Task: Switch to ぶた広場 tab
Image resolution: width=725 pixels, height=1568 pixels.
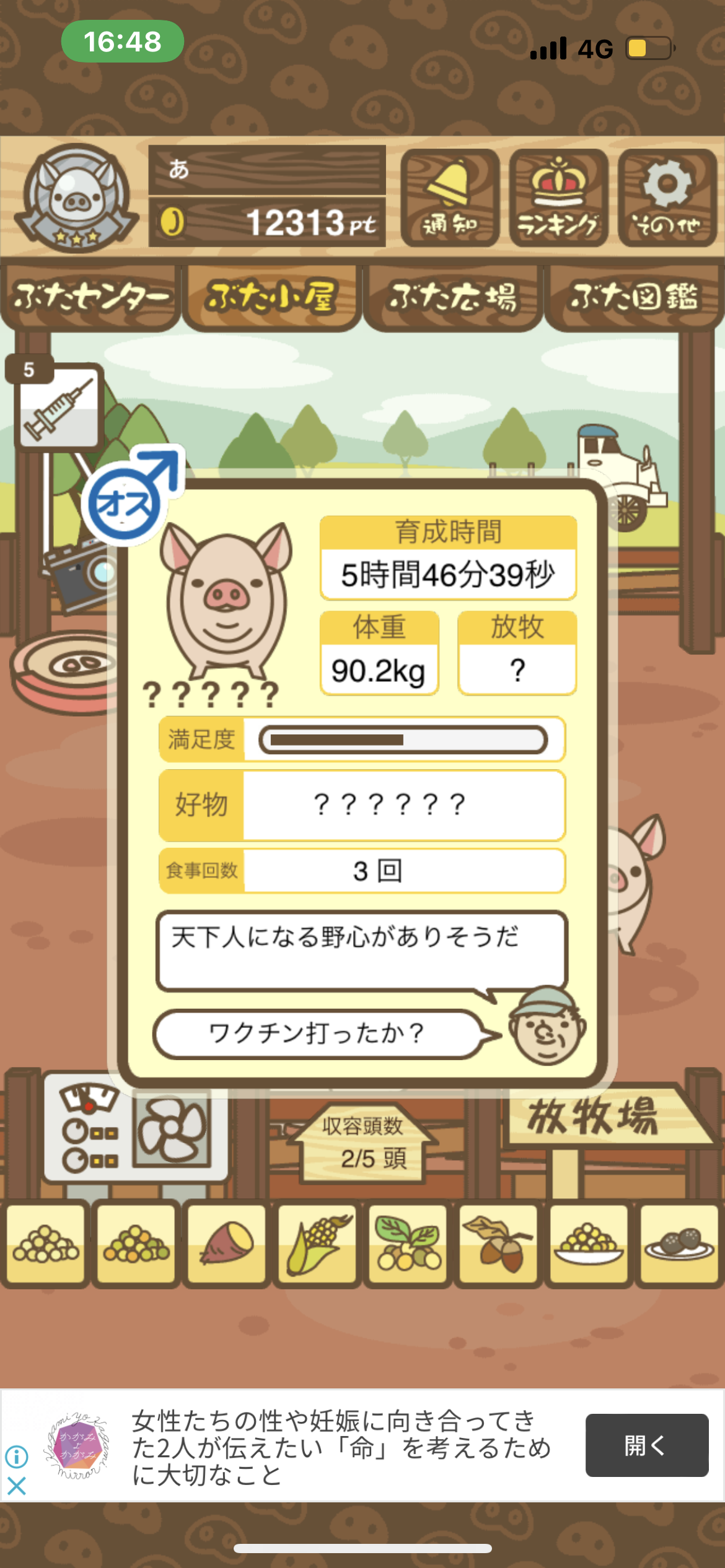Action: point(453,298)
